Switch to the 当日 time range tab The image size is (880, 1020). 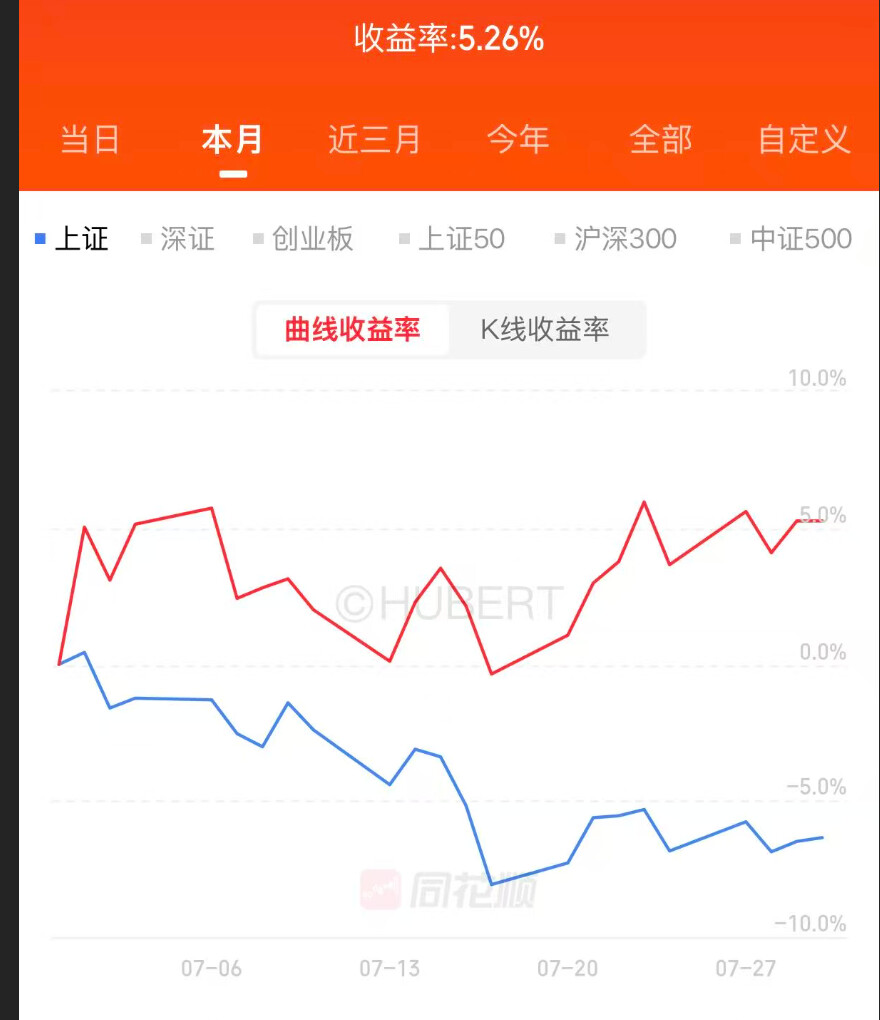90,140
